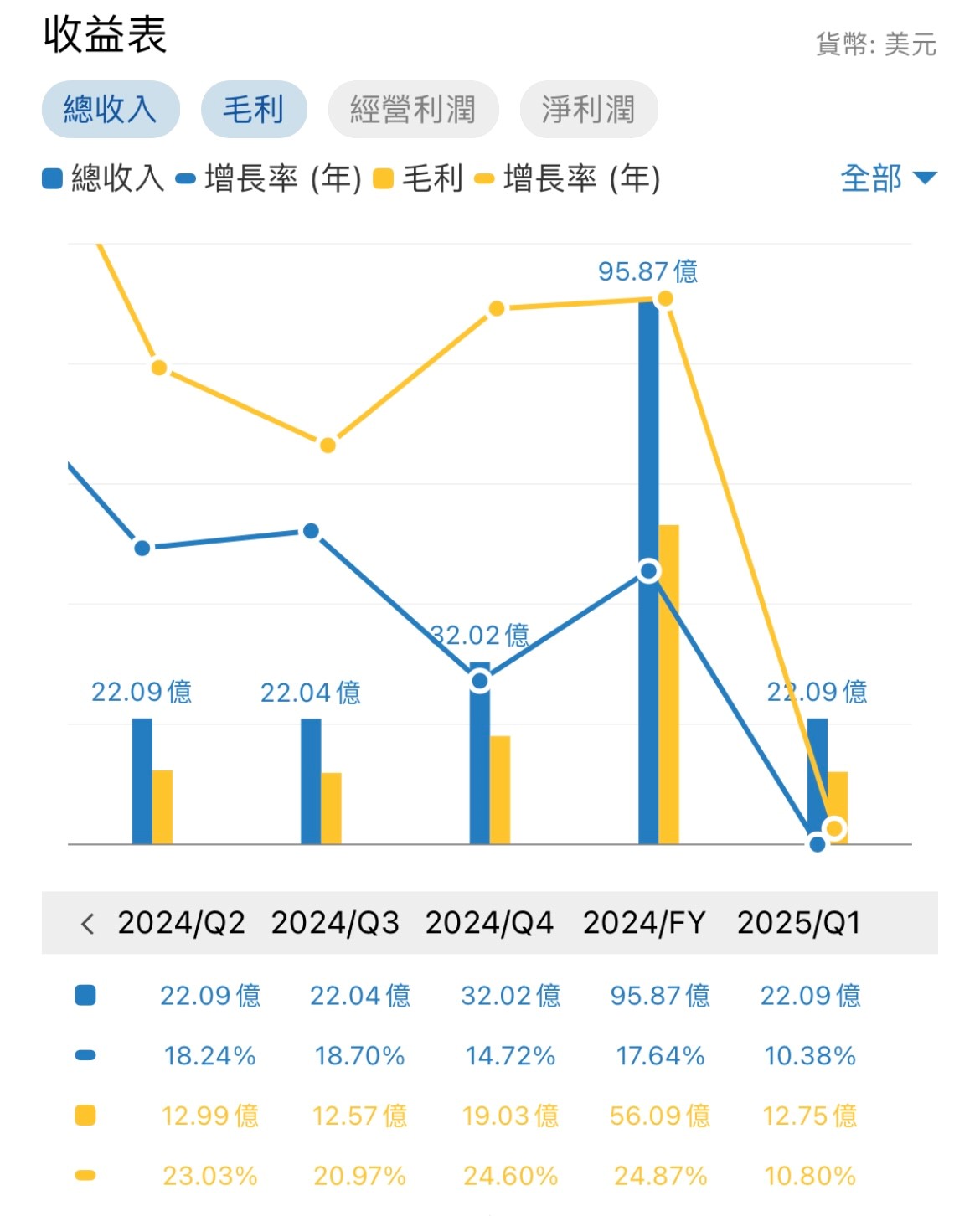980x1216 pixels.
Task: Select the 2024/Q2 revenue bar
Action: click(142, 781)
